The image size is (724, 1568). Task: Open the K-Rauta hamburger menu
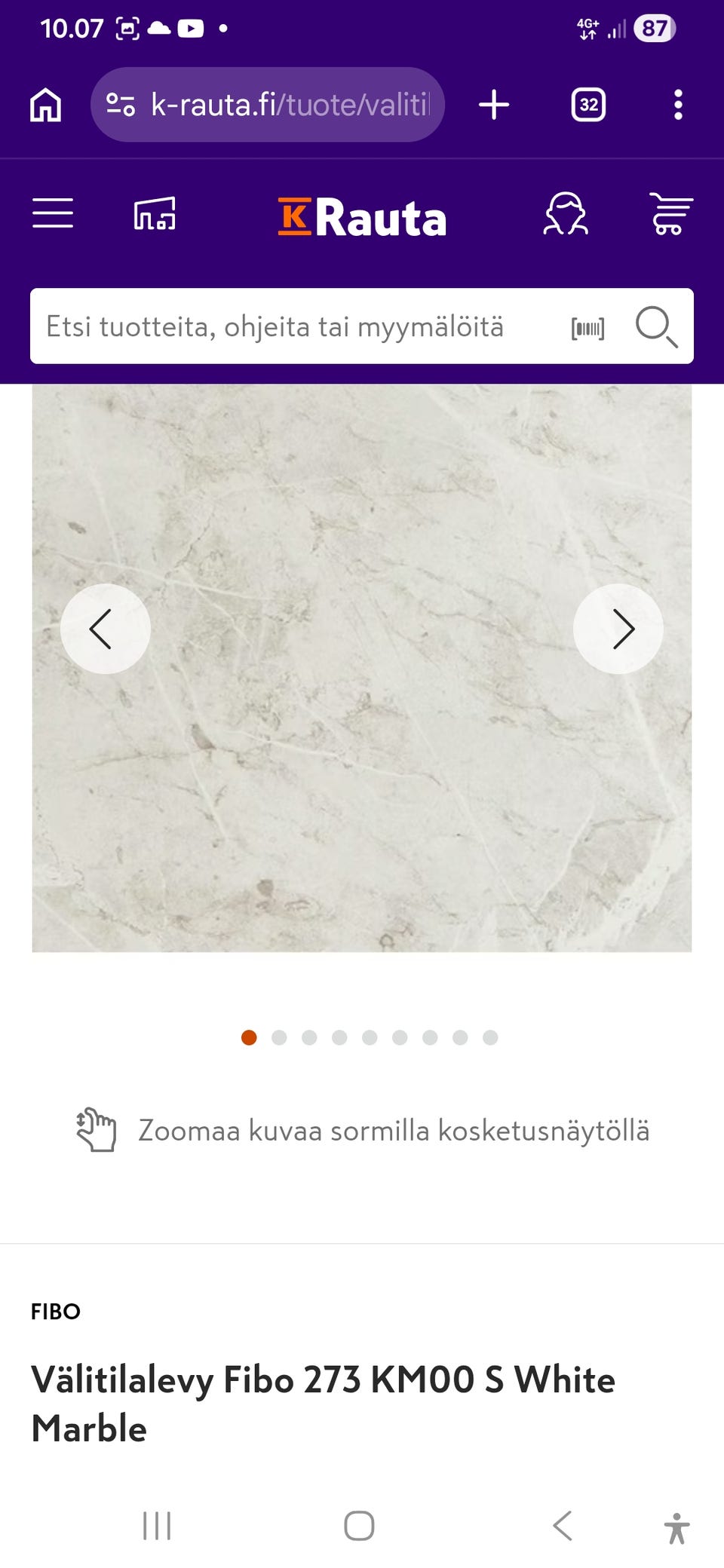[53, 214]
